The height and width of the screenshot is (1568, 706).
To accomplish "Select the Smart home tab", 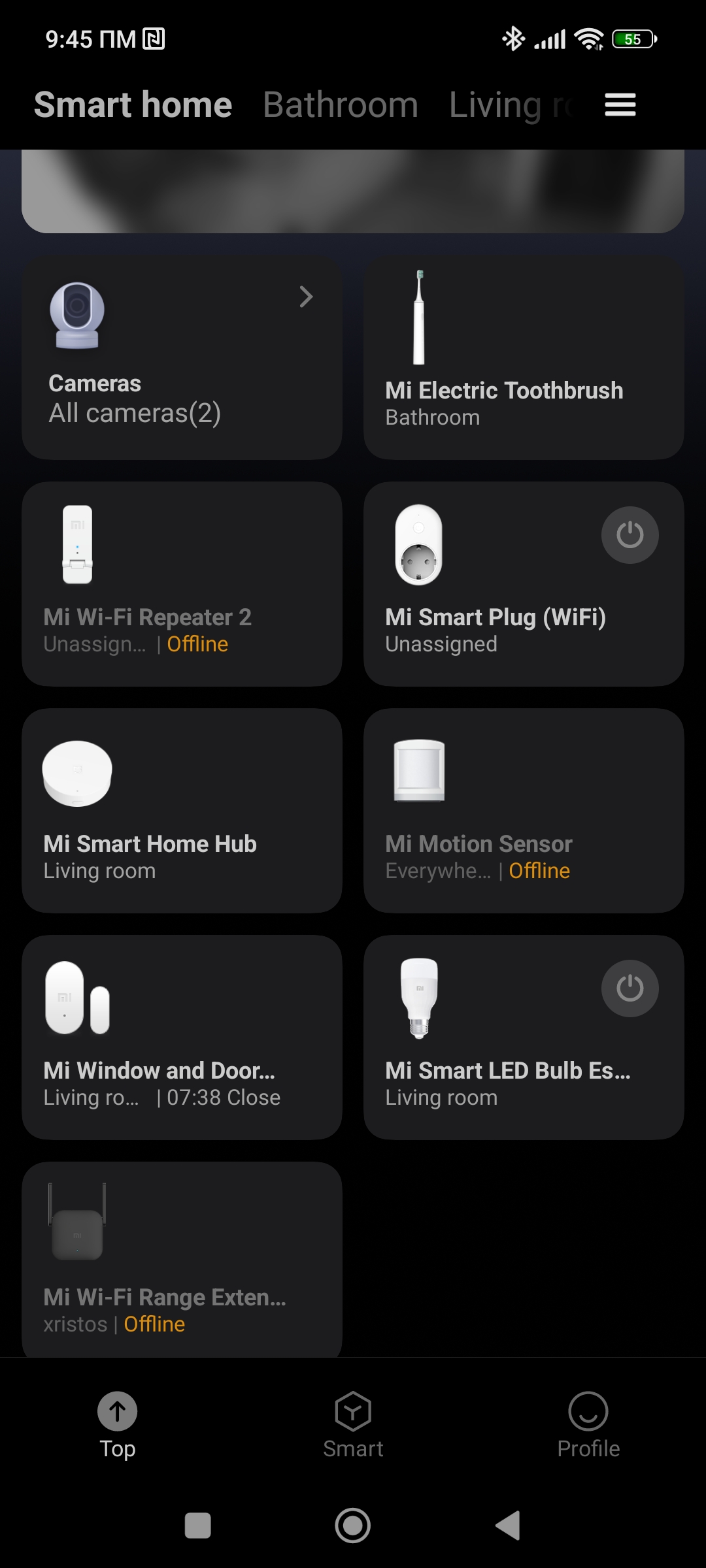I will 133,105.
